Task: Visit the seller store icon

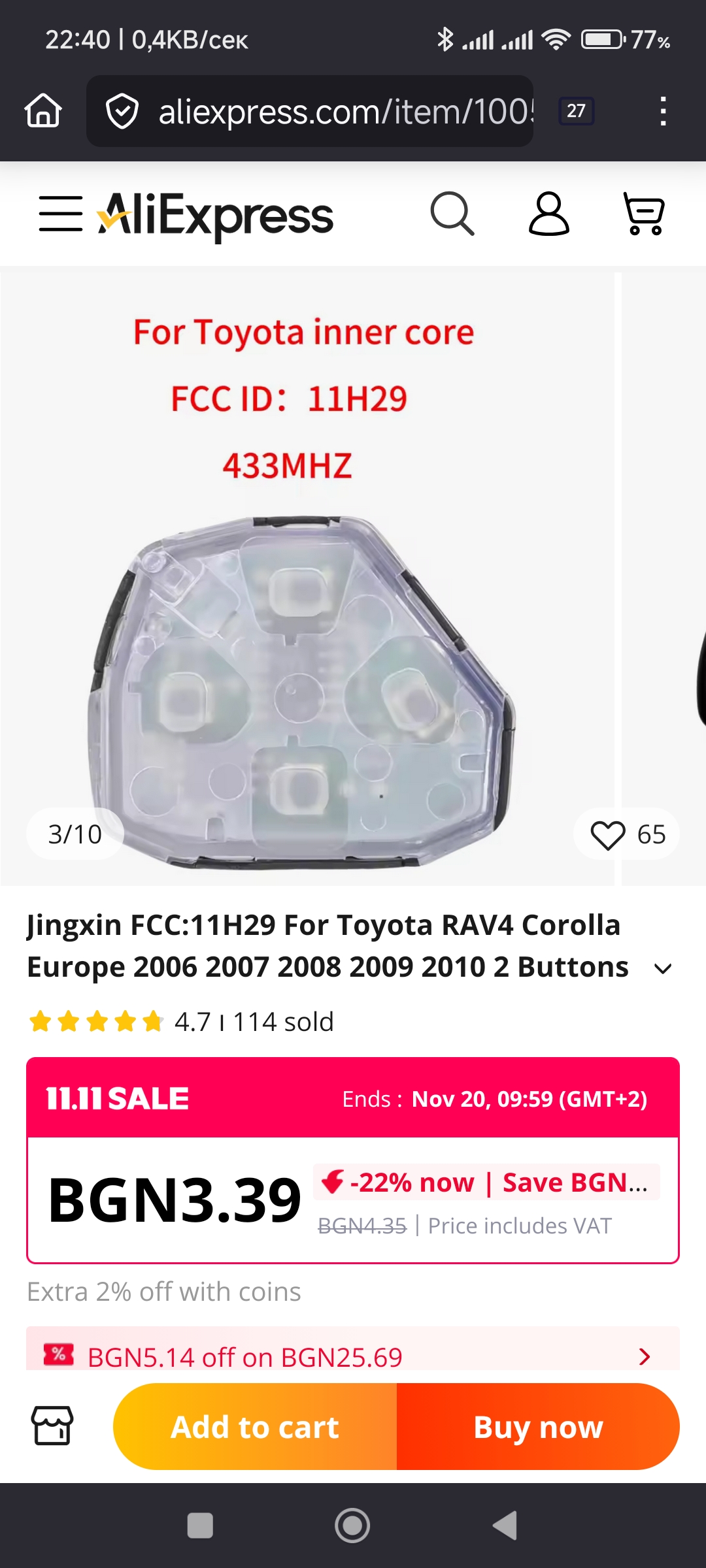Action: pos(52,1426)
